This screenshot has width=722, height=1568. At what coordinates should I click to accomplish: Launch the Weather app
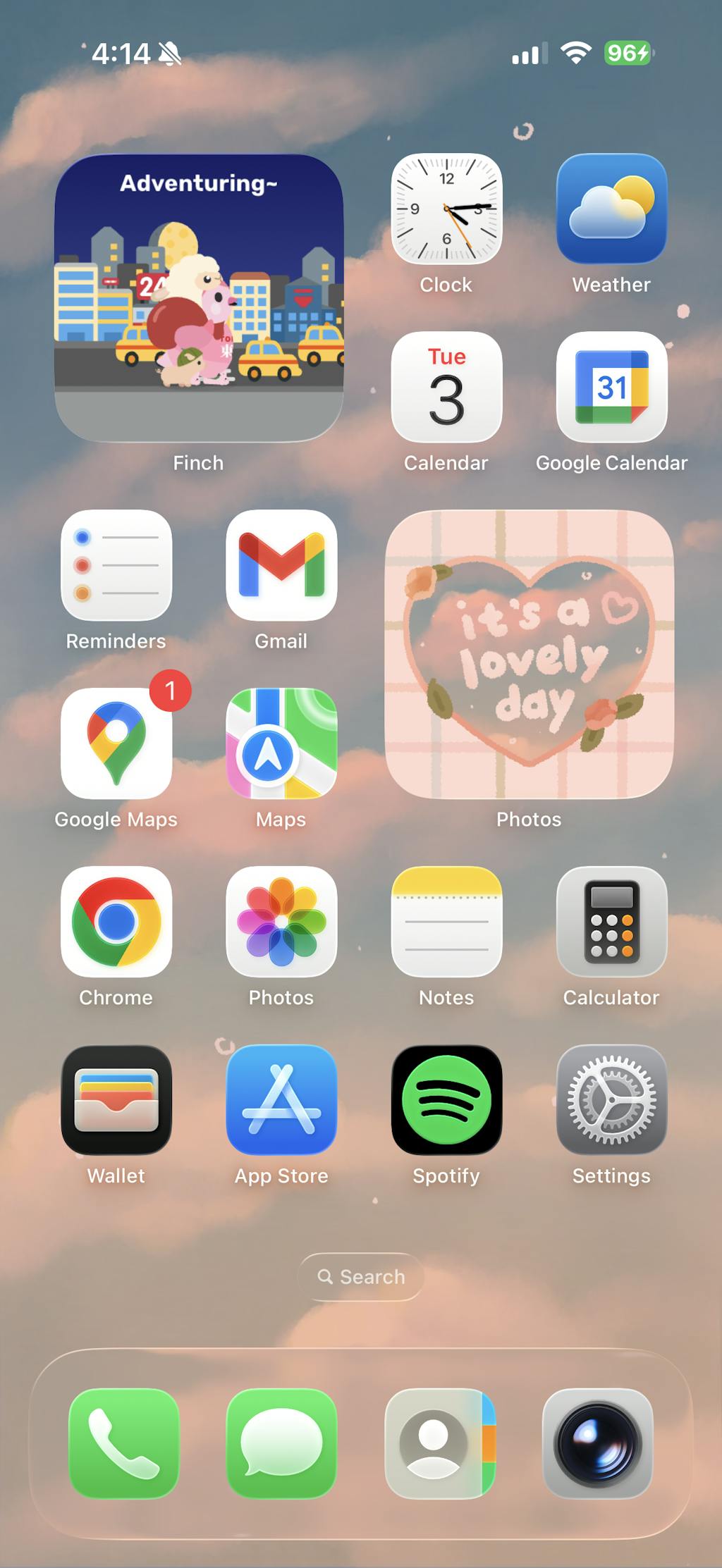pyautogui.click(x=611, y=209)
